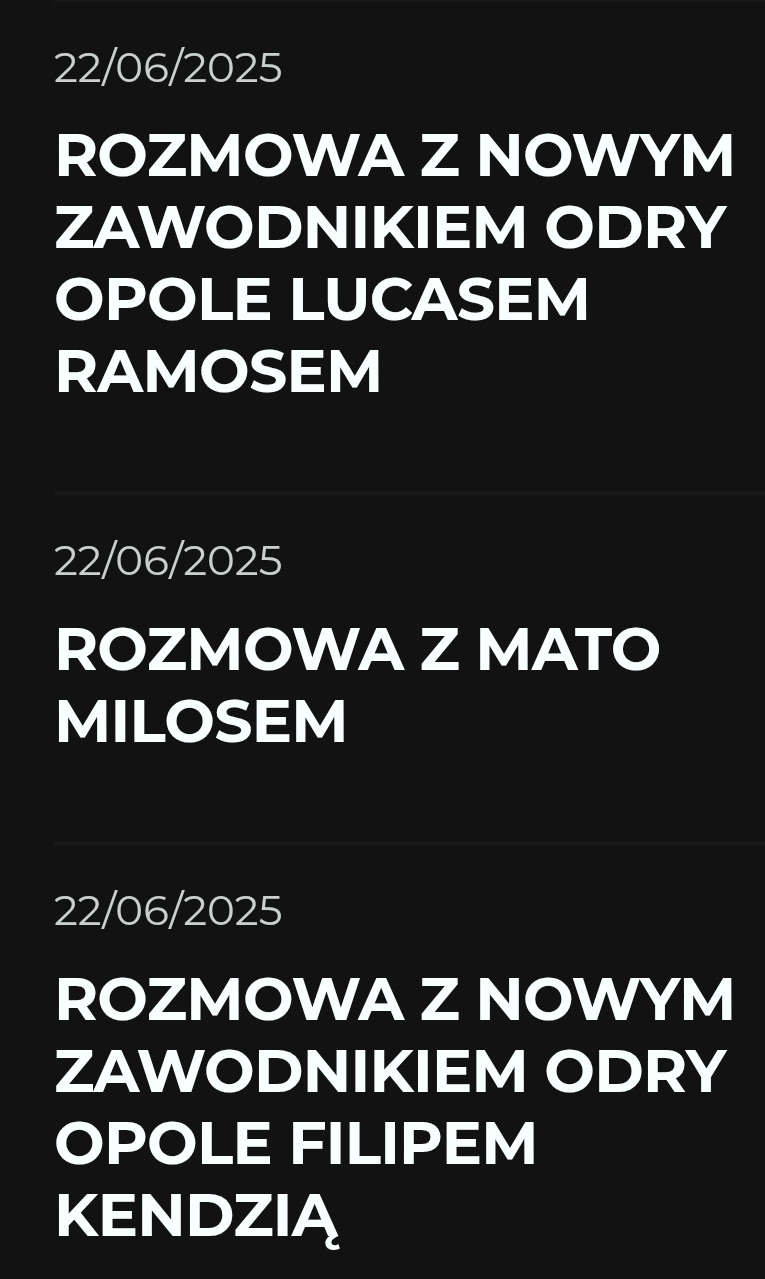Open the interview with Lucas Ramos article
The image size is (765, 1279).
394,264
